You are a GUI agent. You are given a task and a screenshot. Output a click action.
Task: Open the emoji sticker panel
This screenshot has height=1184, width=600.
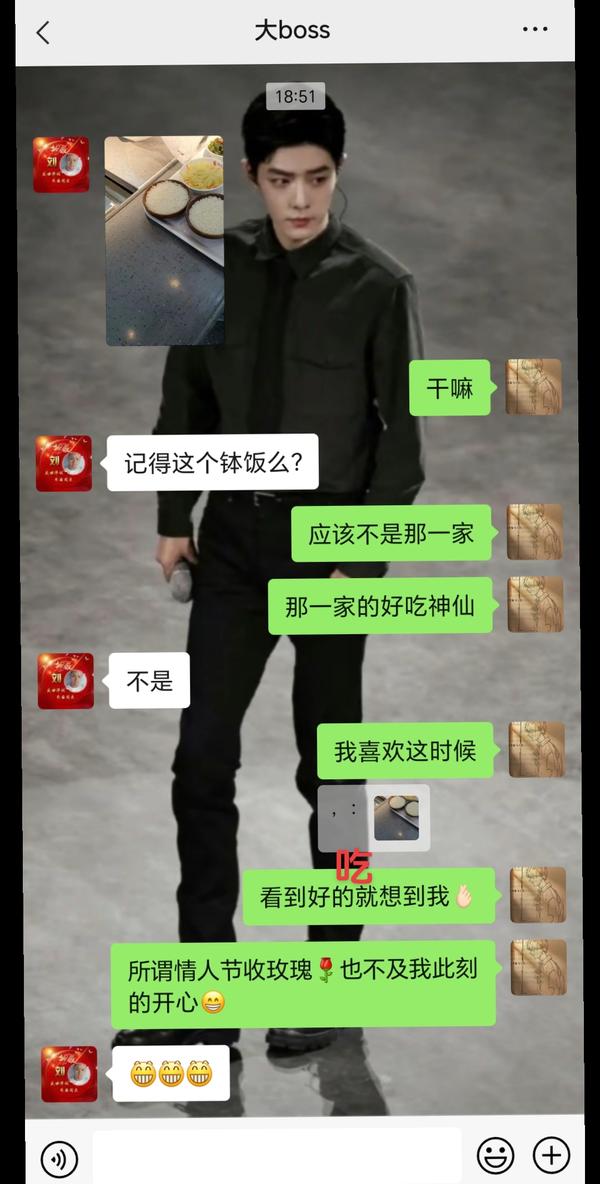click(x=495, y=1156)
